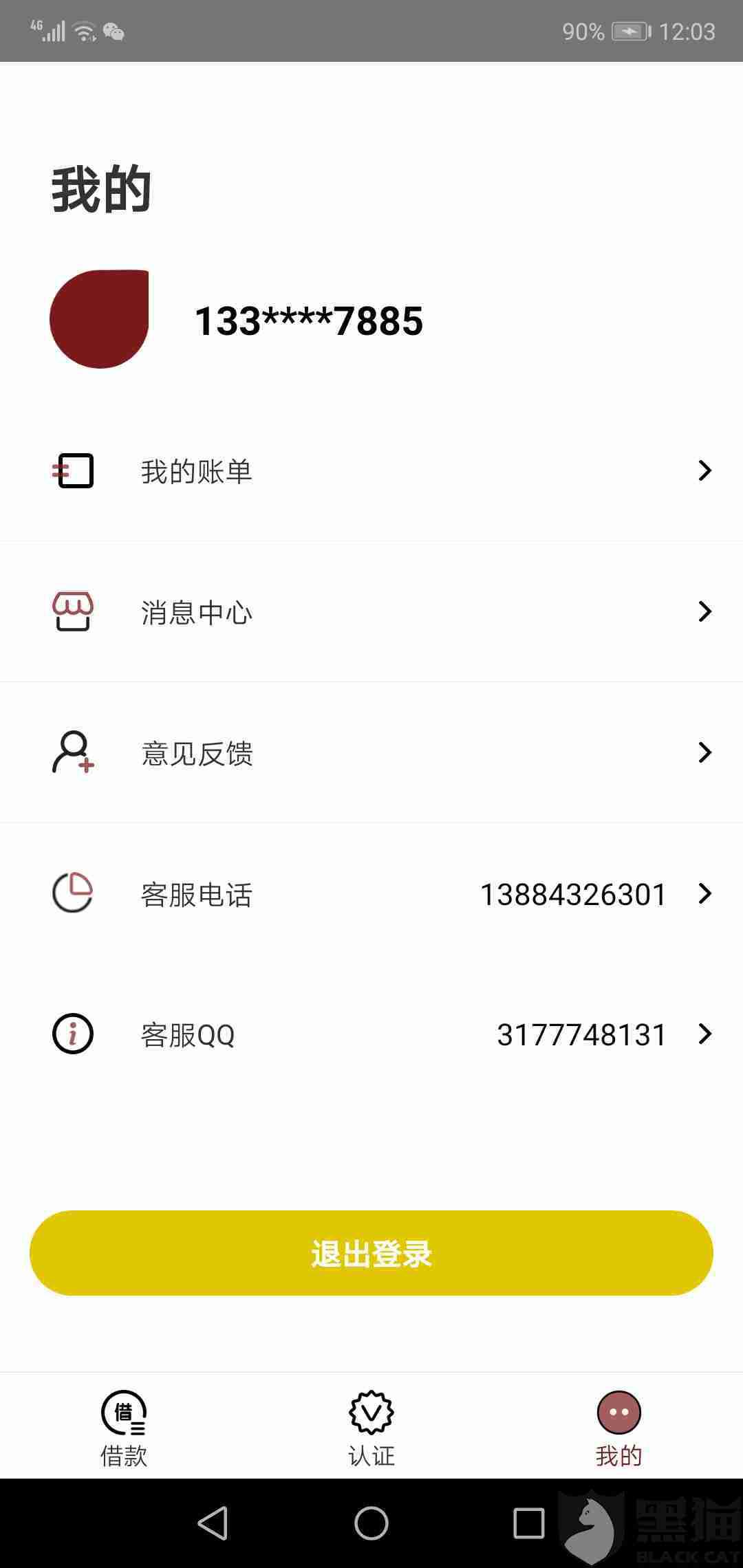The width and height of the screenshot is (743, 1568).
Task: Call 客服电话 13884326301
Action: (x=371, y=893)
